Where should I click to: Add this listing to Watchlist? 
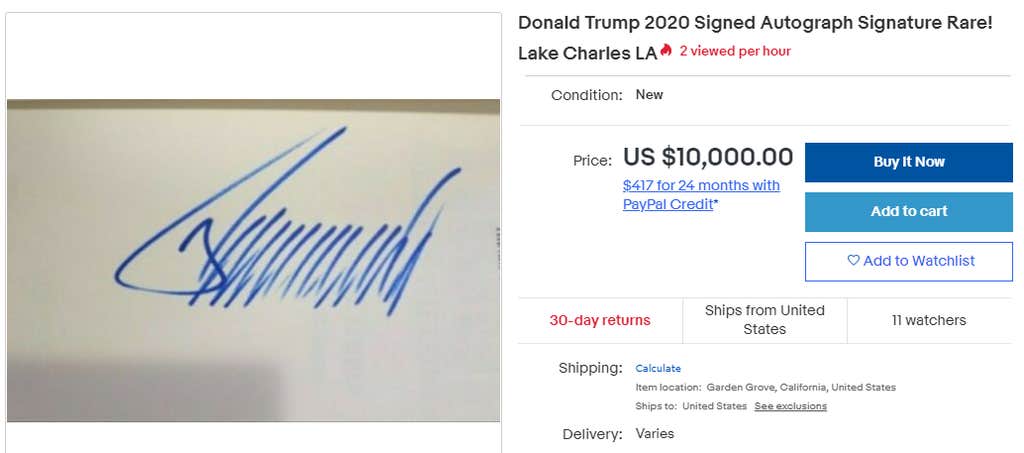tap(908, 261)
